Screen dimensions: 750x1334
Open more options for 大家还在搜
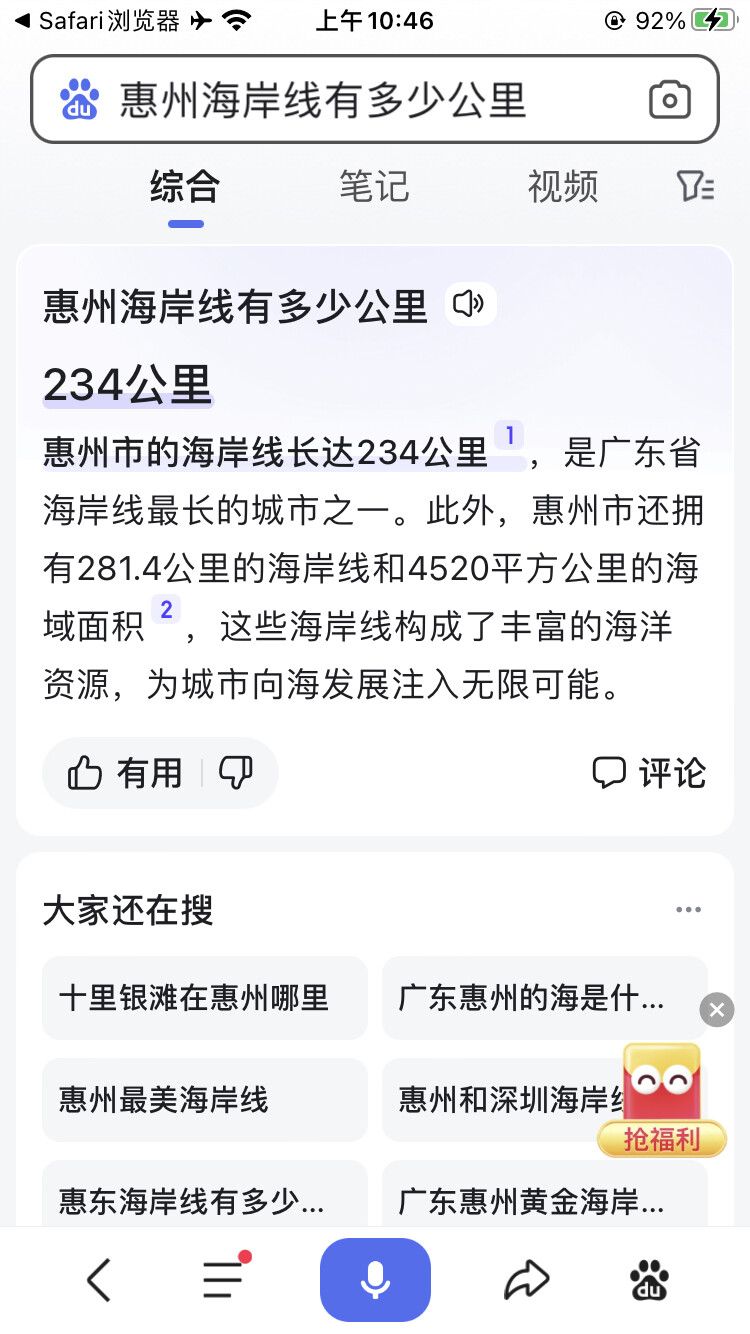(x=688, y=910)
